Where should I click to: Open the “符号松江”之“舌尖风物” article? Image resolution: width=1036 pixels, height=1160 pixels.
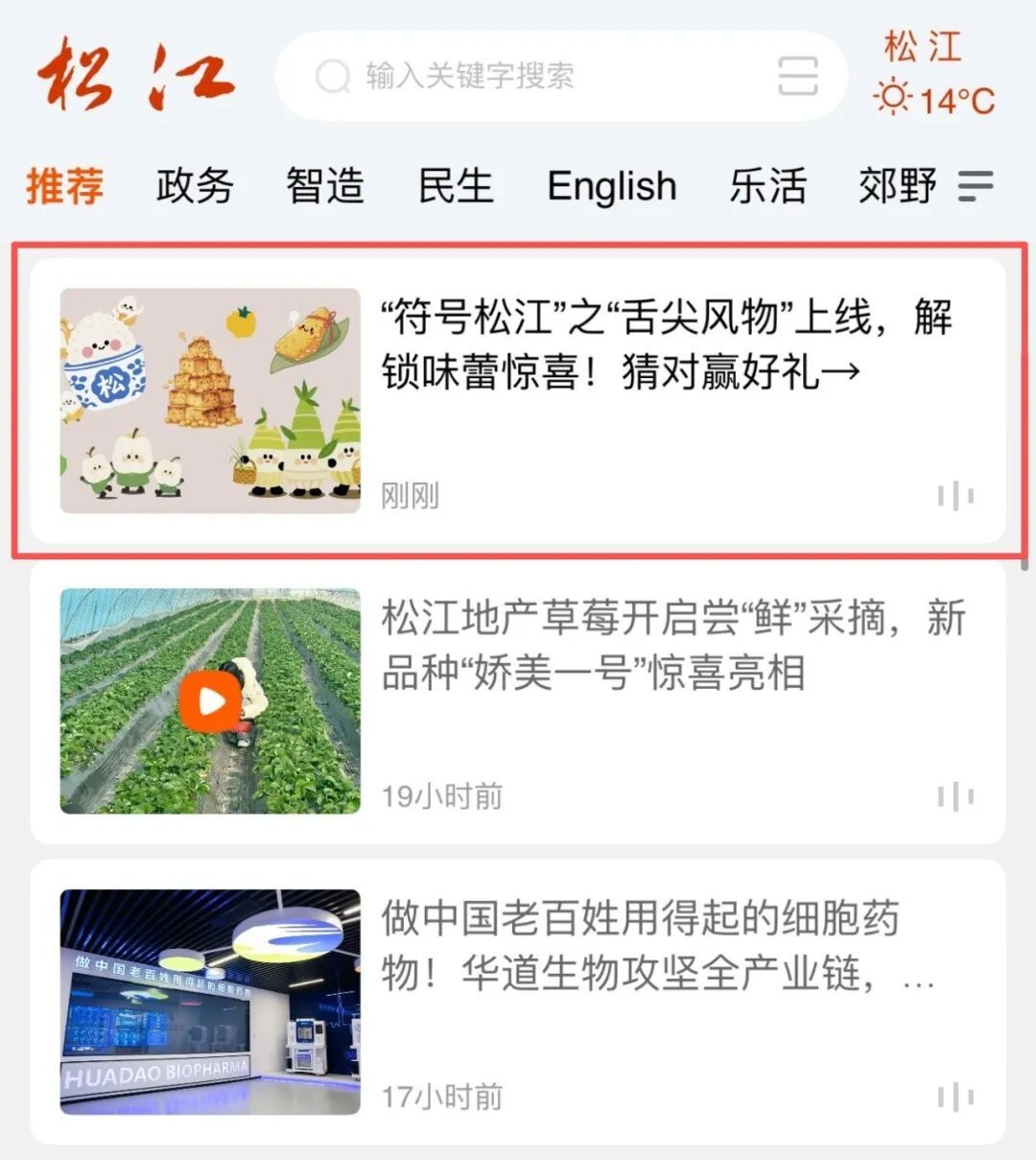tap(665, 343)
